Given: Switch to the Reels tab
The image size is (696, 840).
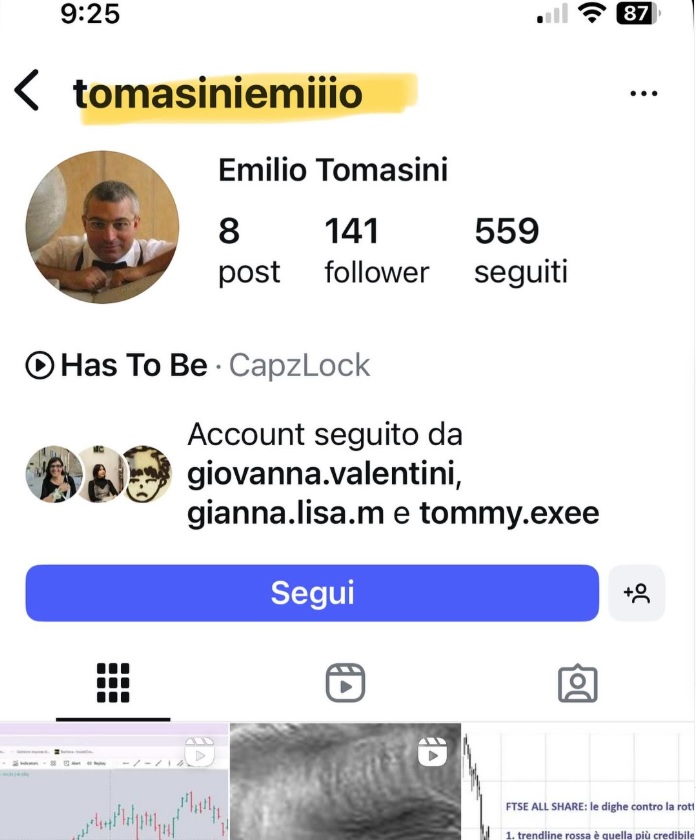Looking at the screenshot, I should [x=345, y=683].
